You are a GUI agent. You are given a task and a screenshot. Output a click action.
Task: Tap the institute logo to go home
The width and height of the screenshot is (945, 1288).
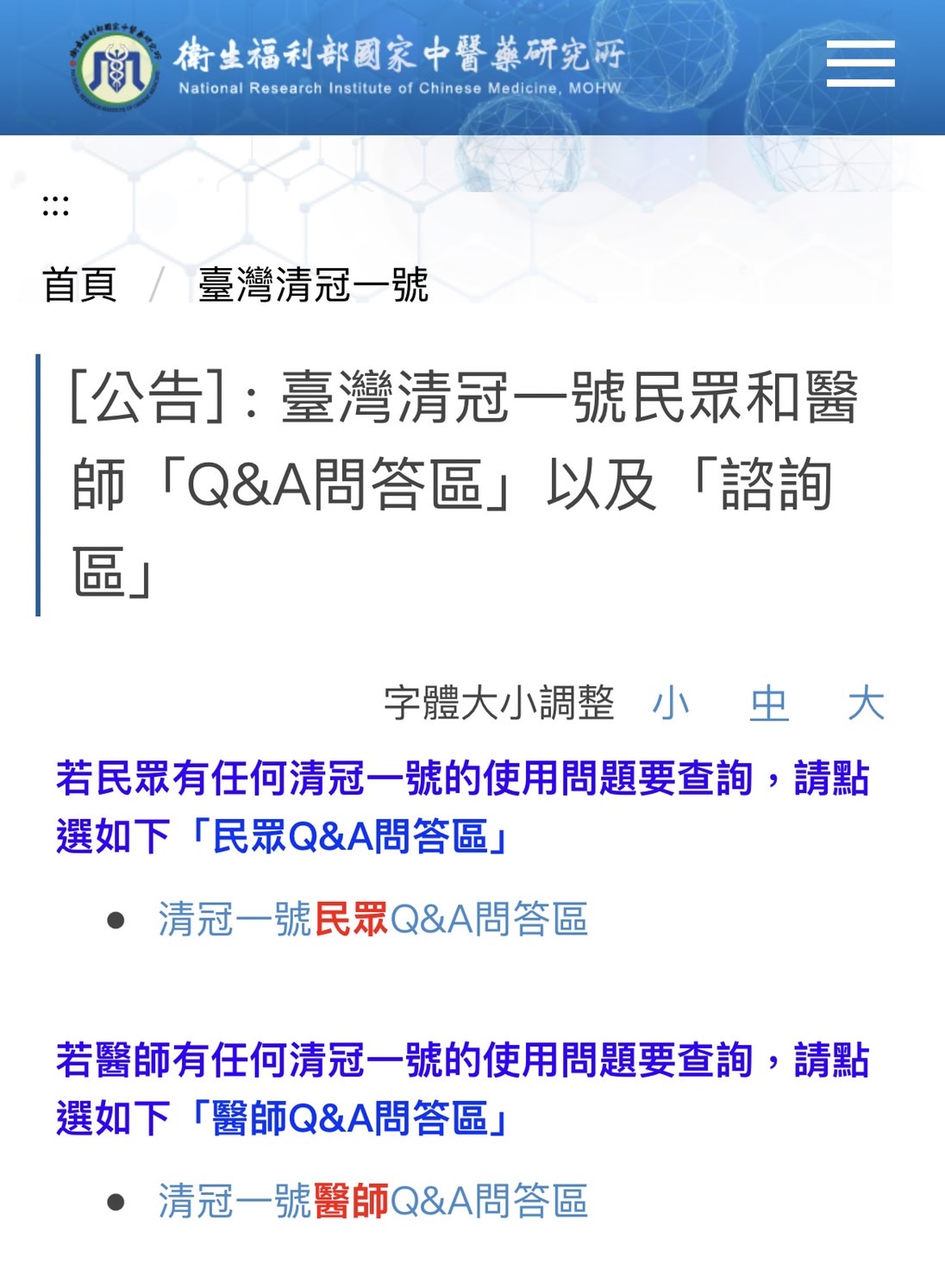coord(345,66)
